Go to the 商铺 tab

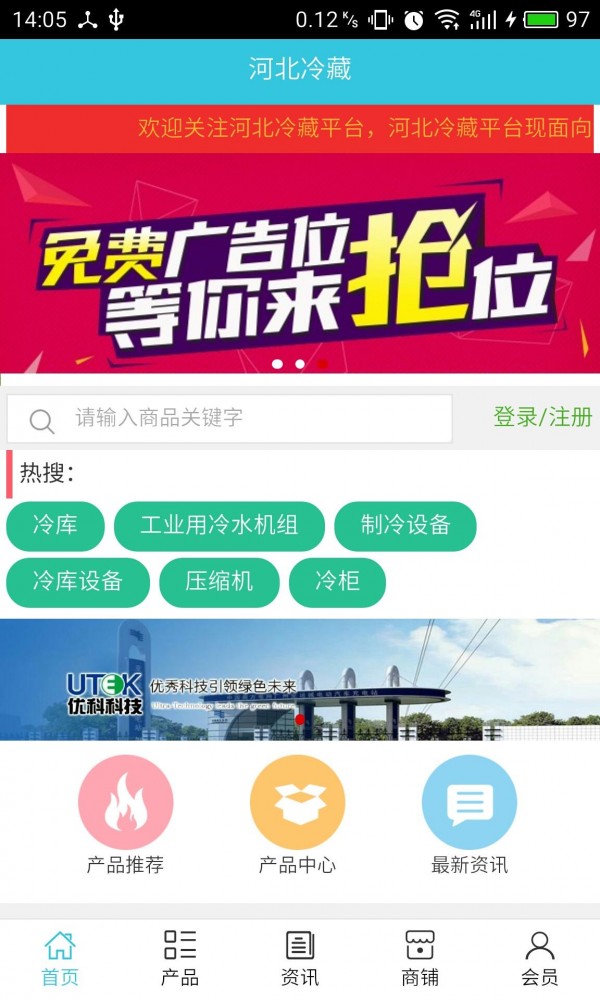[420, 958]
